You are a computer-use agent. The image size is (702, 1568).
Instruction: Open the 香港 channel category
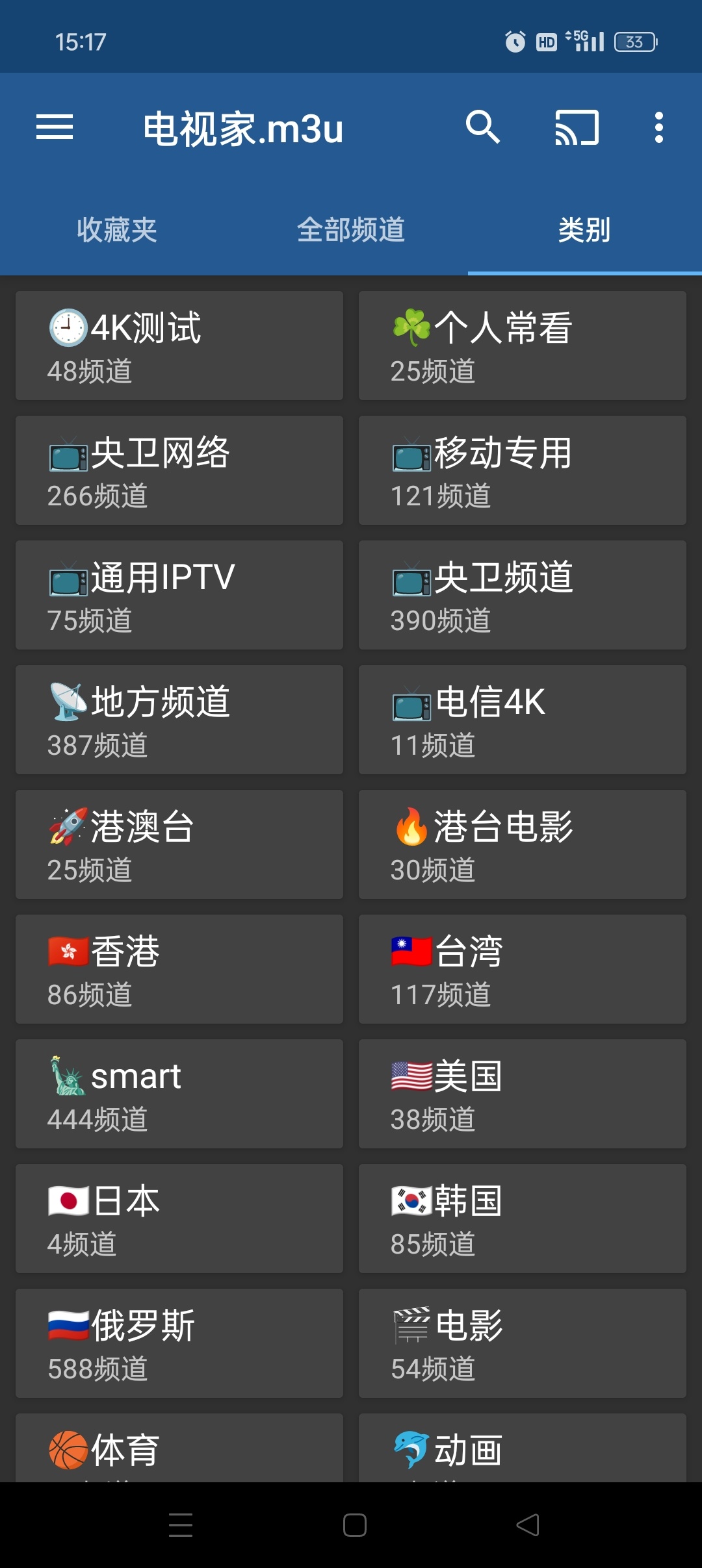[x=178, y=968]
